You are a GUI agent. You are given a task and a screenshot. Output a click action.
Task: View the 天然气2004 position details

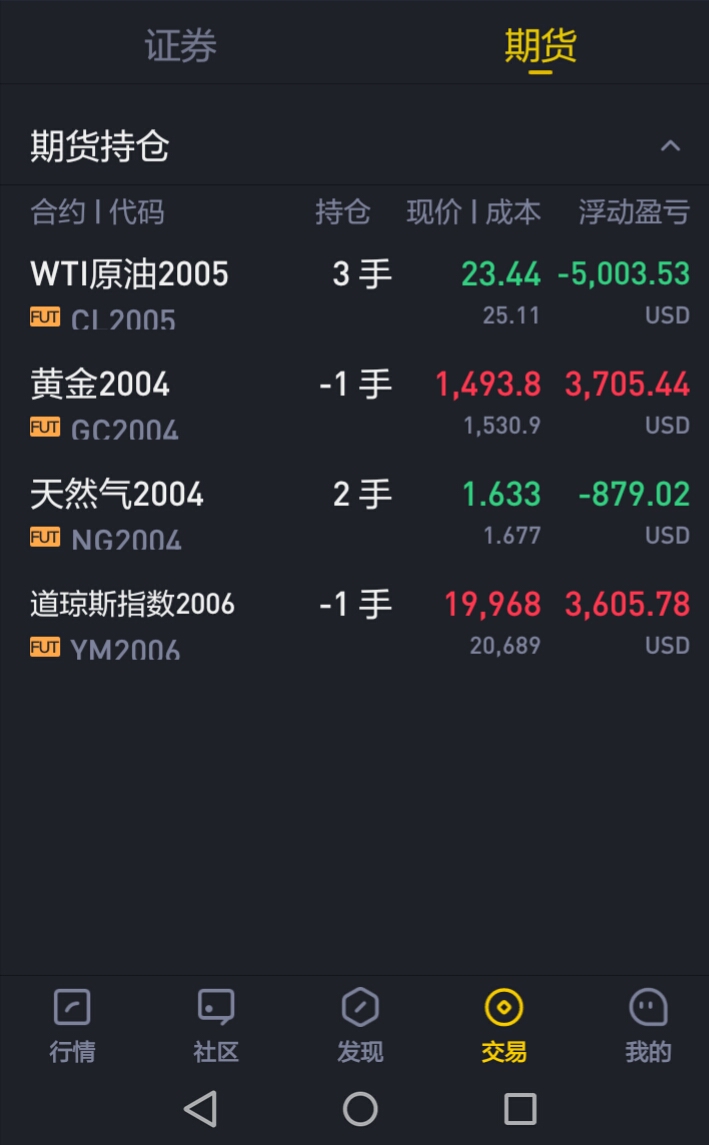pos(354,514)
